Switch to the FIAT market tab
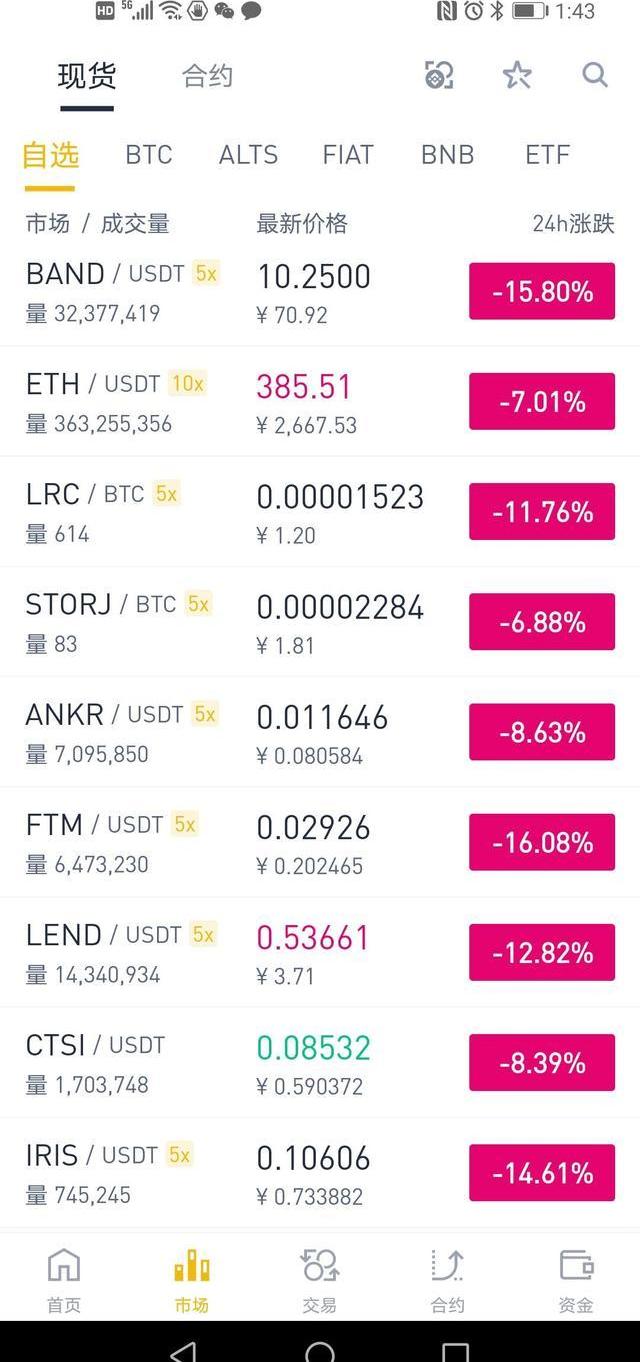Viewport: 640px width, 1362px height. point(348,155)
